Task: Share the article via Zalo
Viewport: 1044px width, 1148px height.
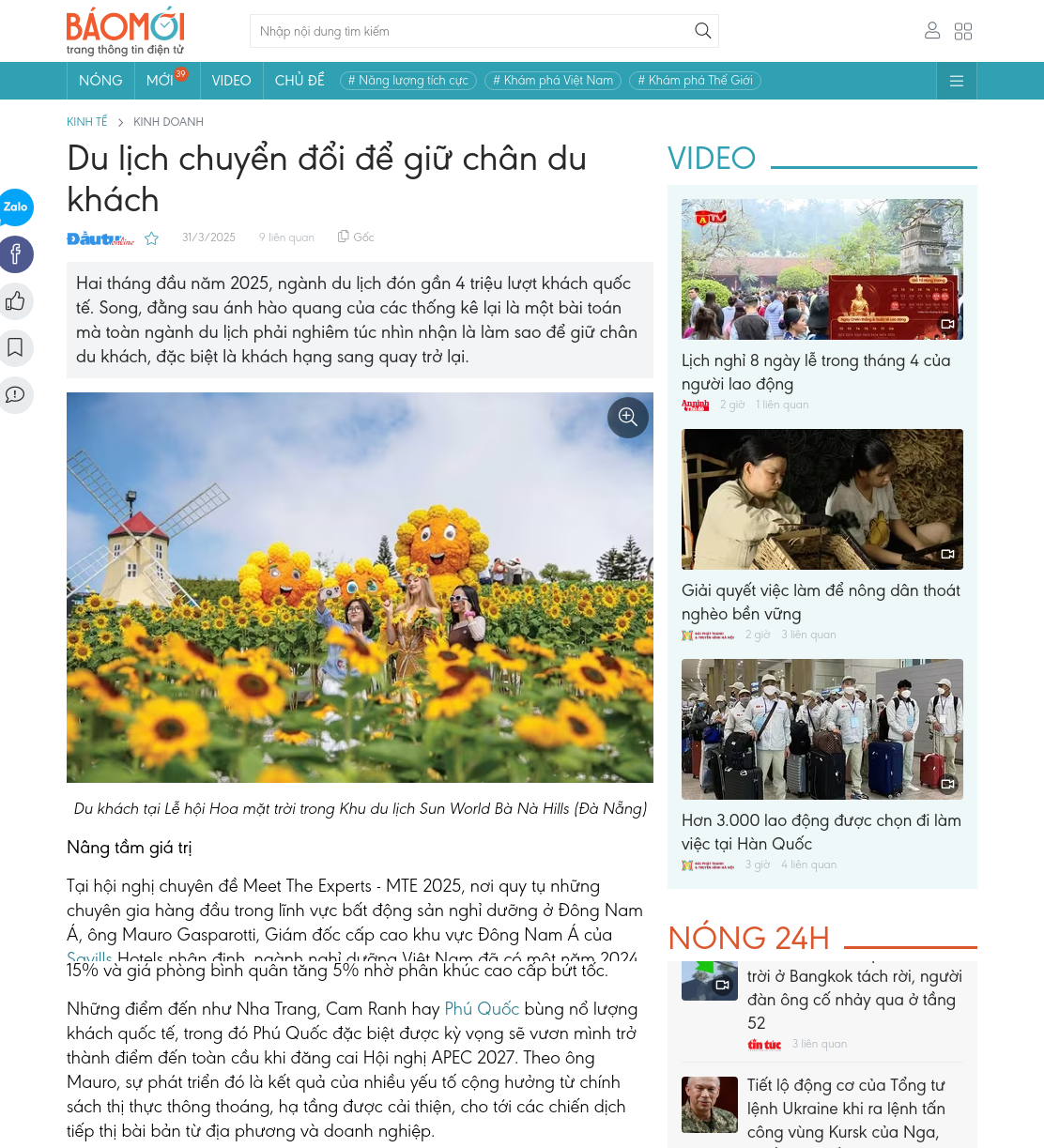Action: (x=15, y=207)
